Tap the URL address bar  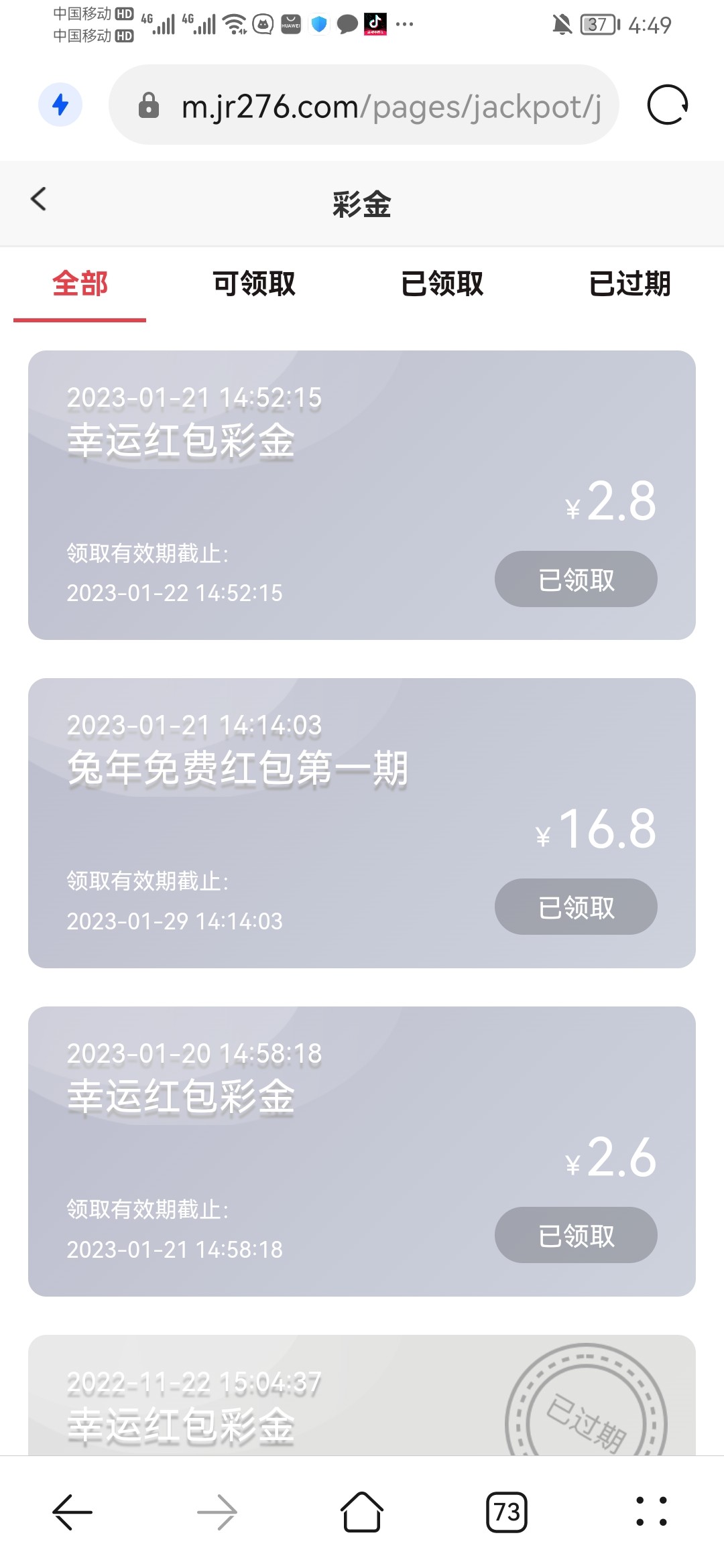[x=375, y=105]
